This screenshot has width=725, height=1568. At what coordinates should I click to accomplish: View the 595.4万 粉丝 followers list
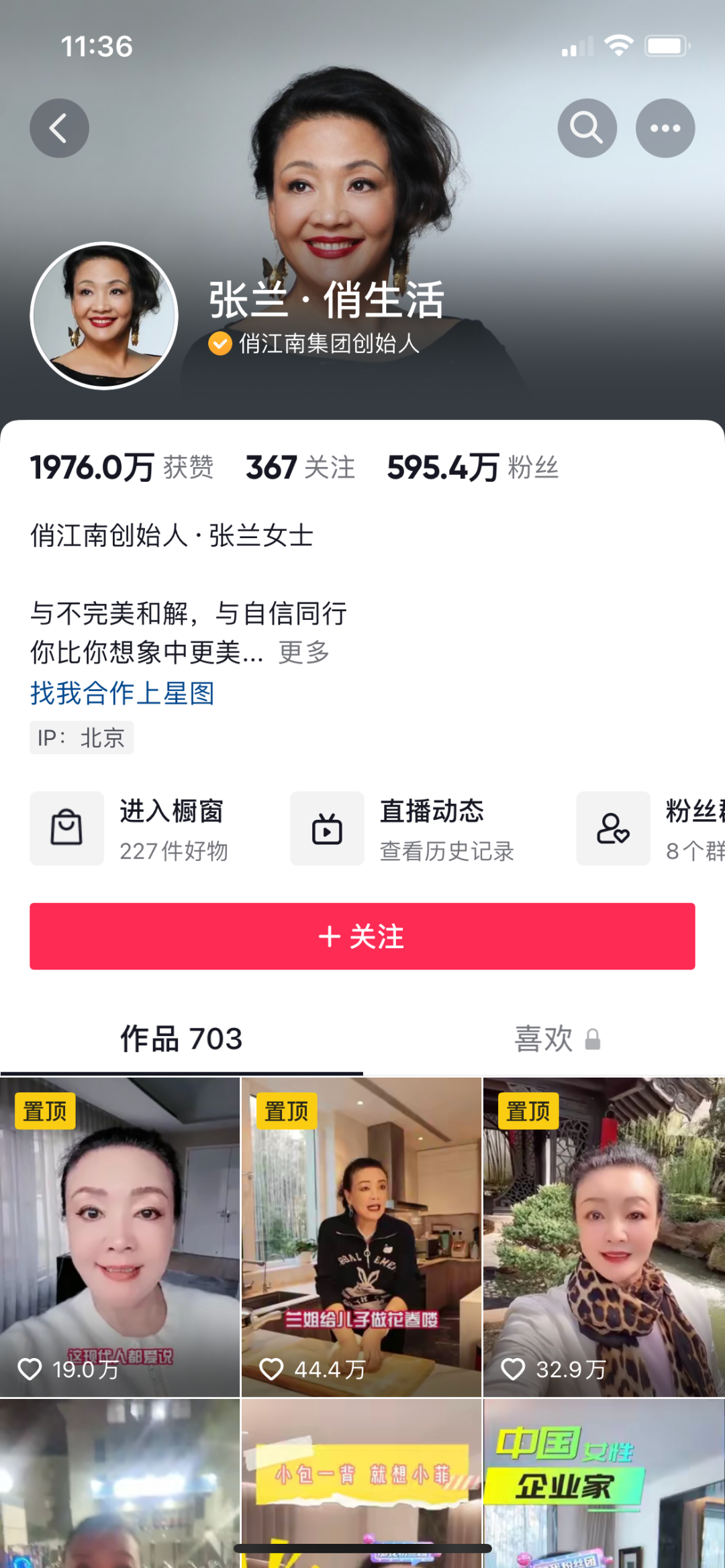(x=473, y=468)
